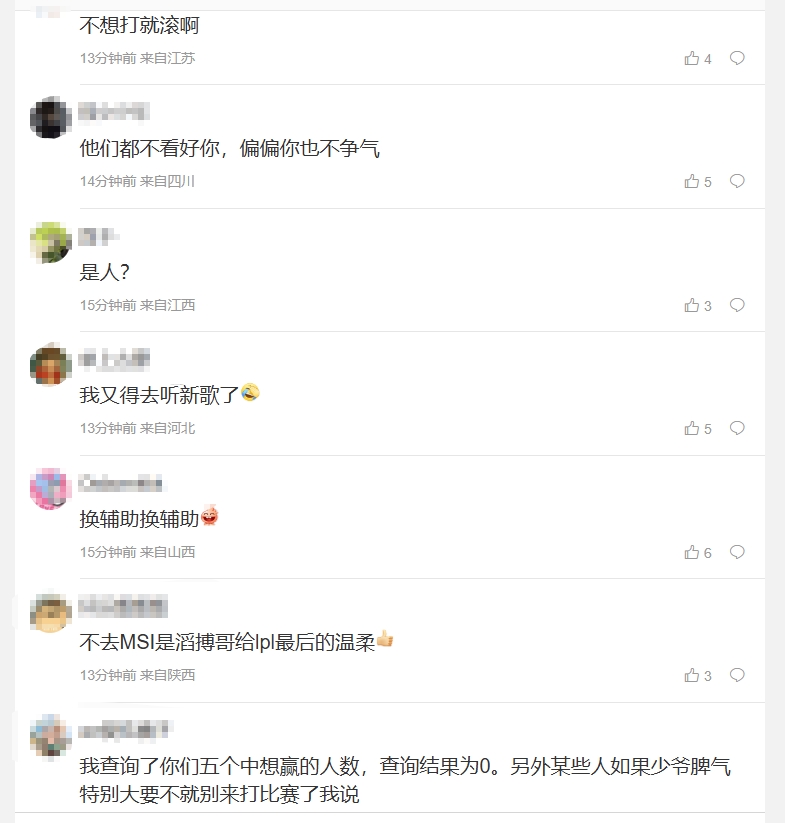Like the comment "换辅助换辅助"
785x823 pixels.
691,553
